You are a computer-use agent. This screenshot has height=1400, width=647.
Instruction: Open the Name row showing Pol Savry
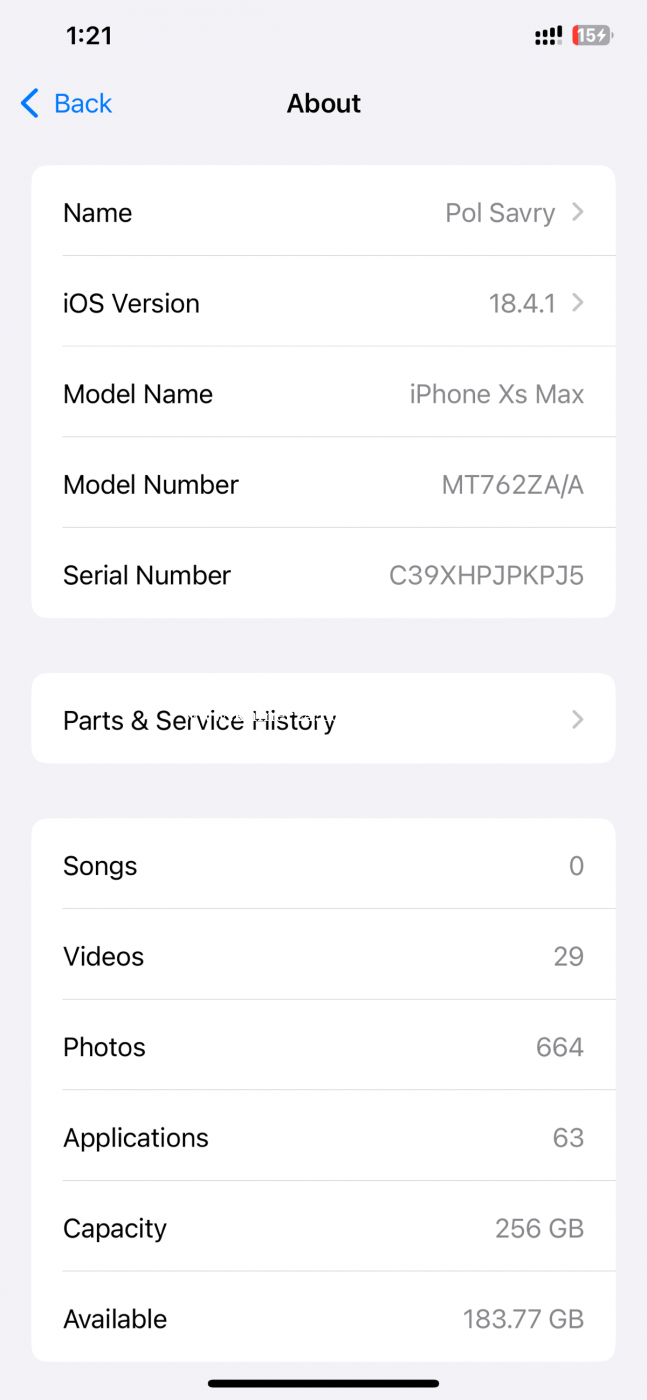(x=323, y=212)
